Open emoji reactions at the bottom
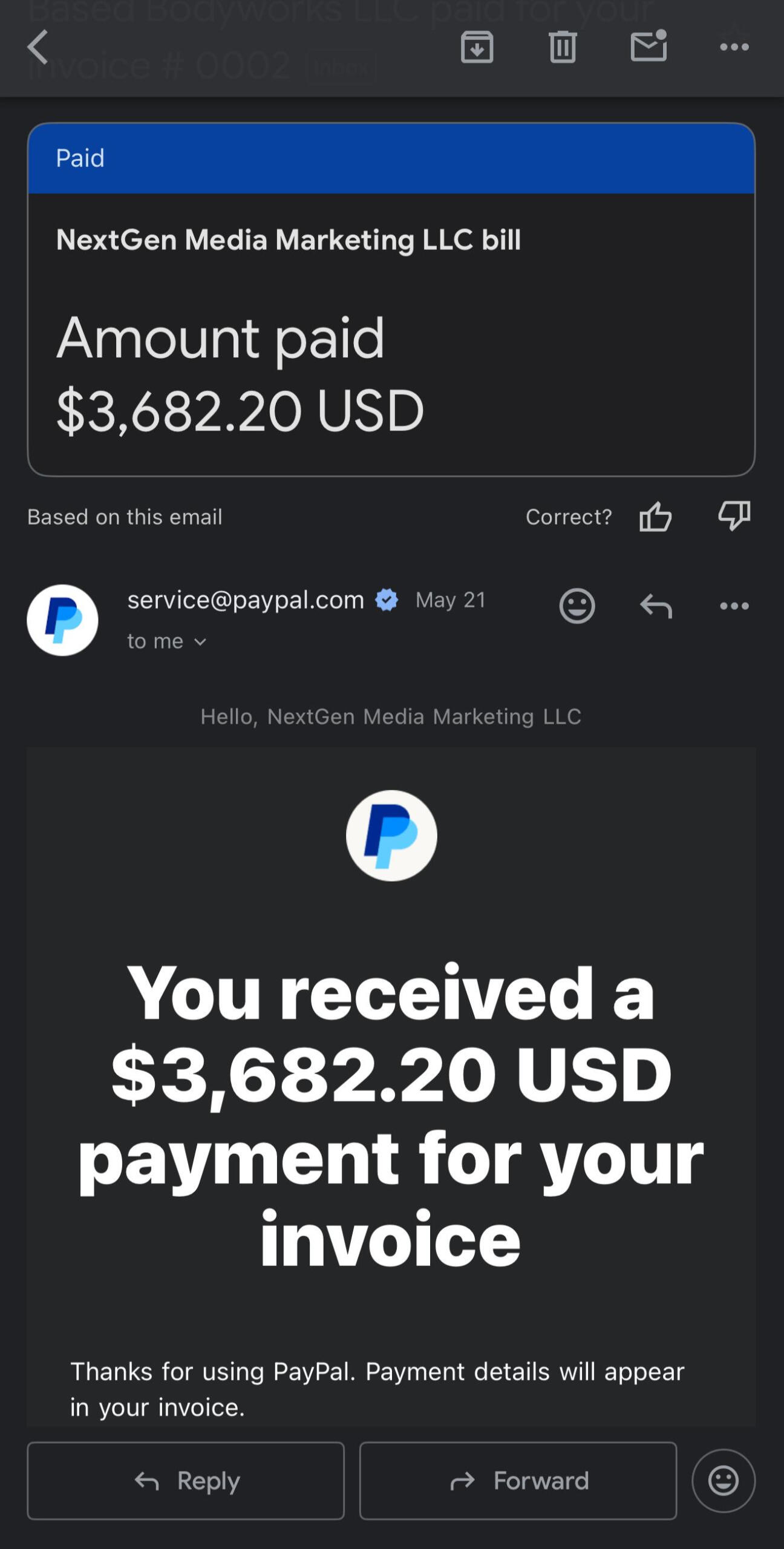Image resolution: width=784 pixels, height=1549 pixels. coord(724,1481)
